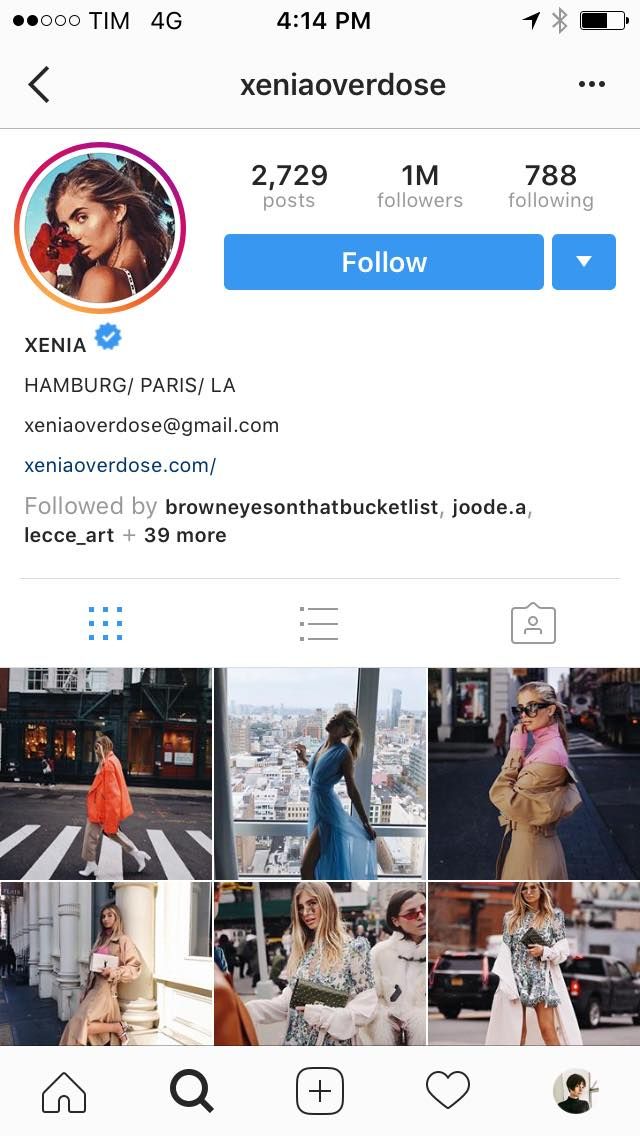
Task: Go back using the top arrow
Action: coord(39,85)
